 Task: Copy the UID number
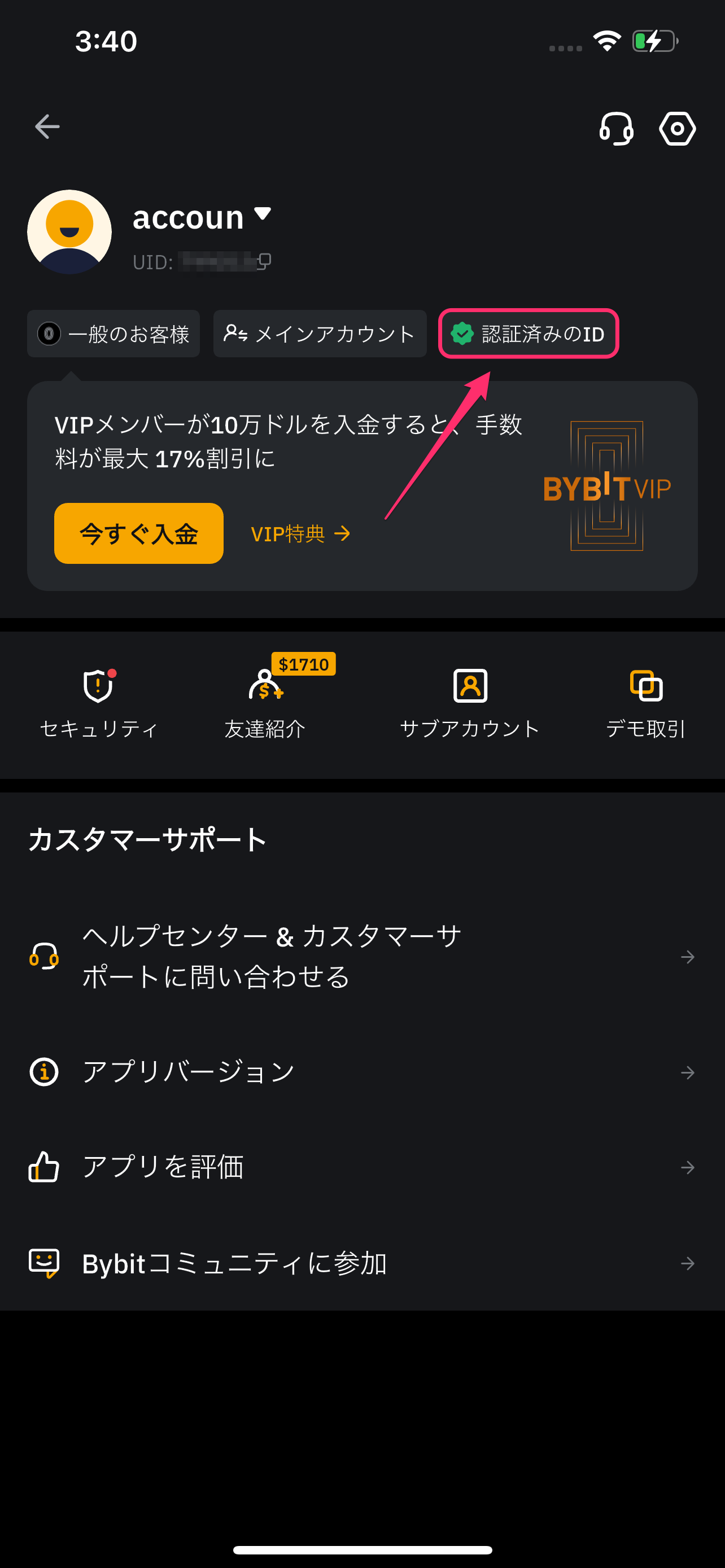pos(264,261)
